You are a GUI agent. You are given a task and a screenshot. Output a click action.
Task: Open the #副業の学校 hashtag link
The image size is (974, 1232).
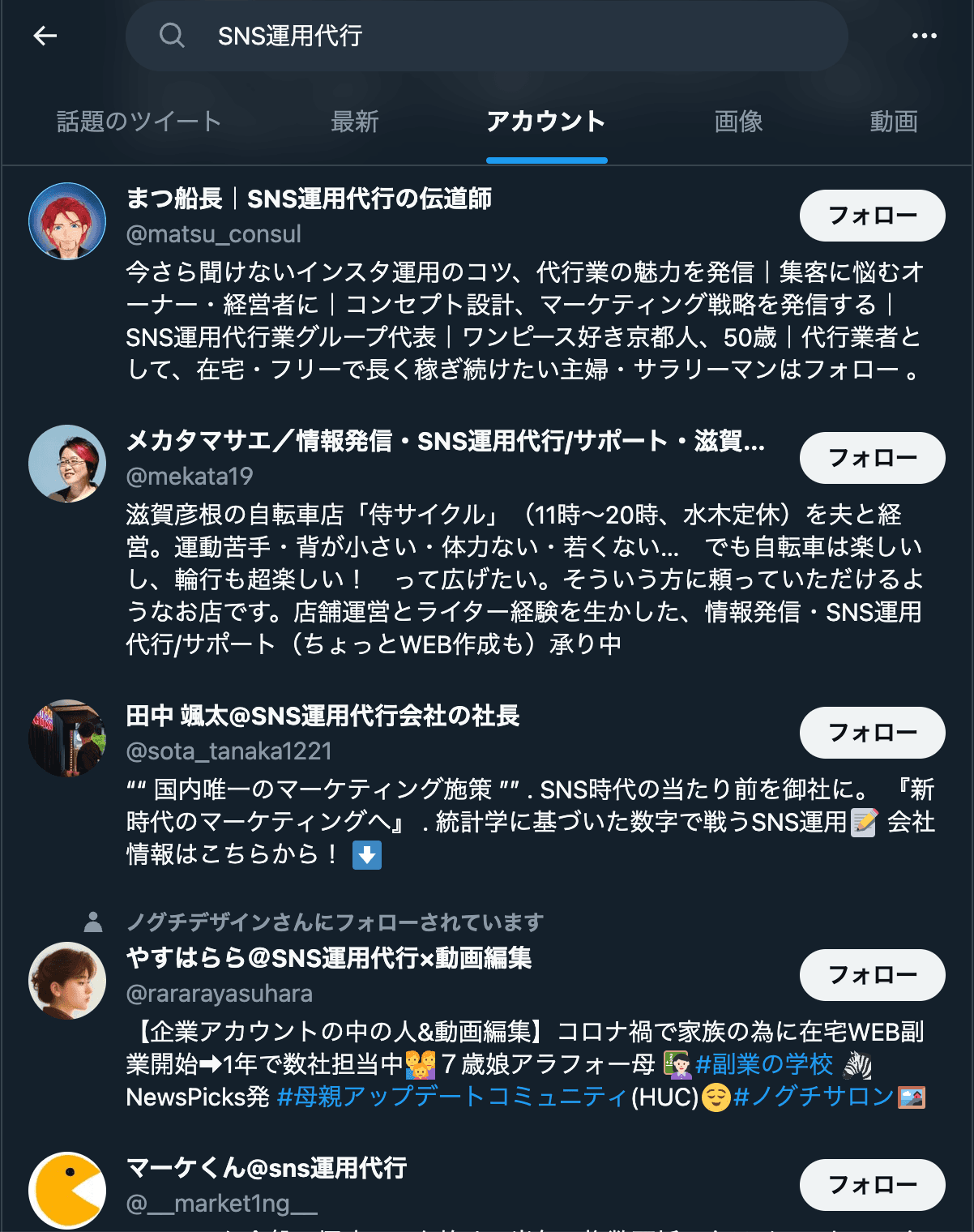[x=763, y=1063]
